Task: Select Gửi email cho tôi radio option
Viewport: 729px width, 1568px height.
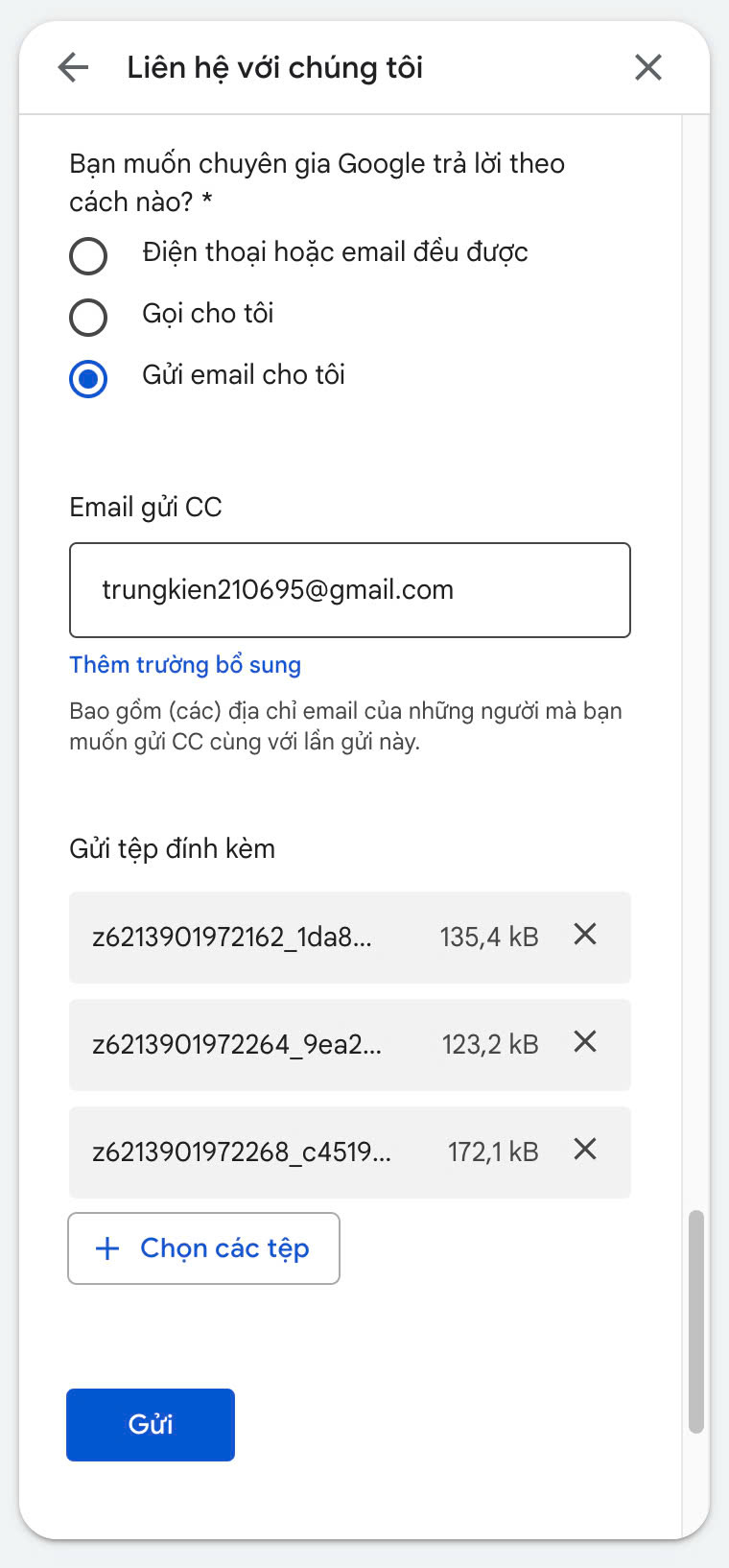Action: pyautogui.click(x=88, y=378)
